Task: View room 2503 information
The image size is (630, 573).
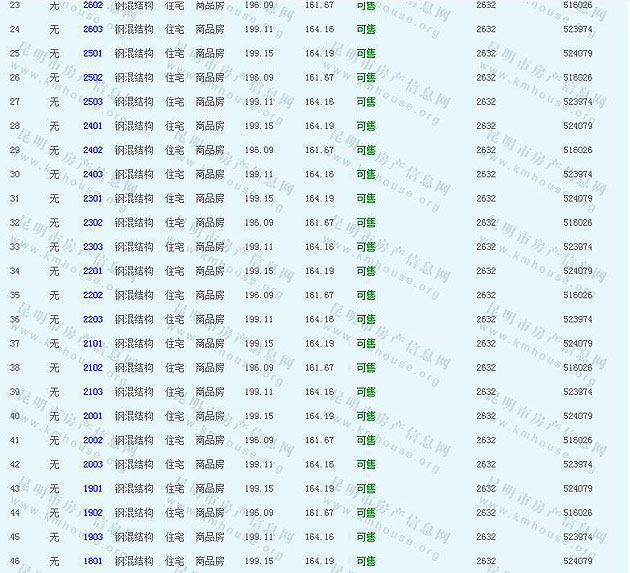Action: click(x=92, y=101)
